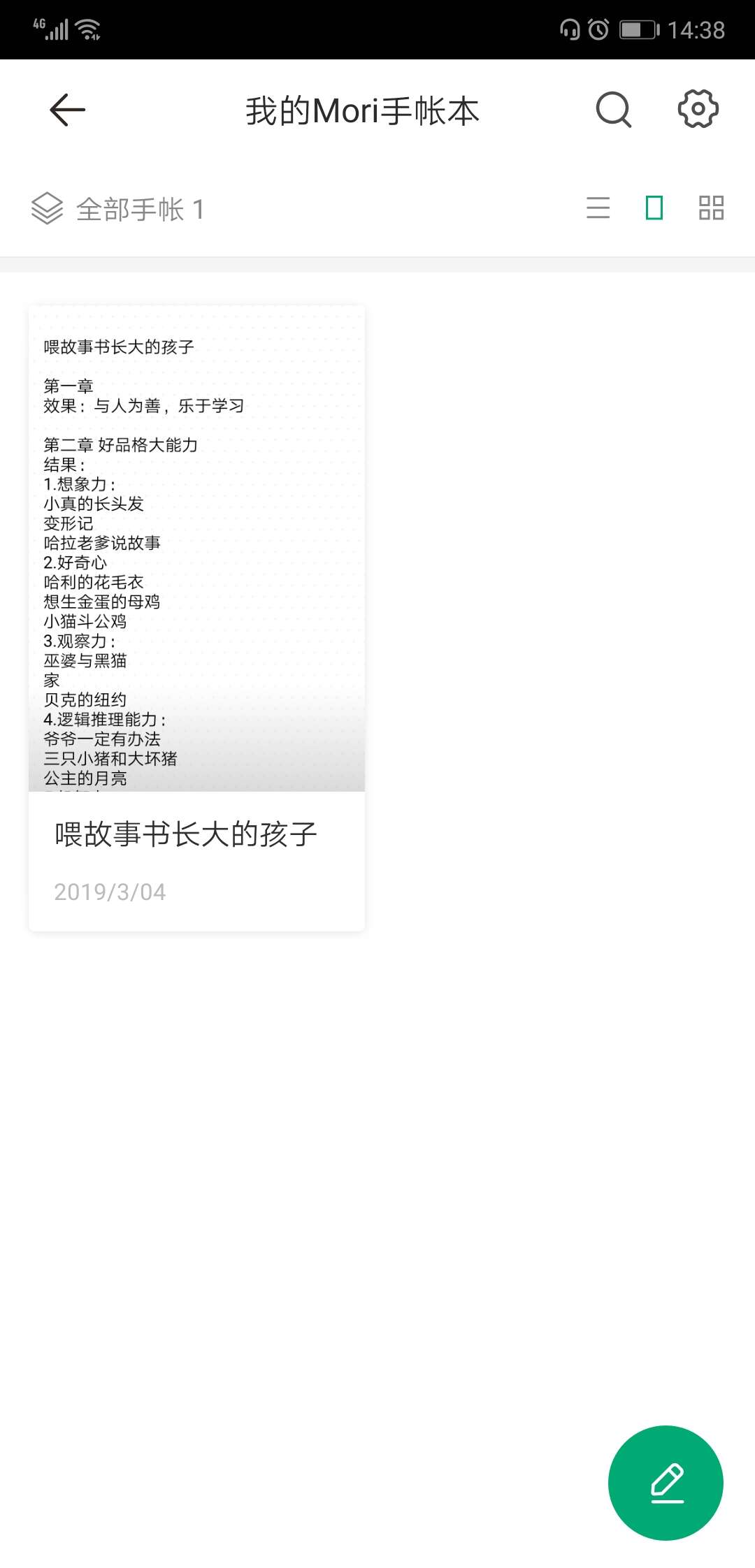Open the note 喂故事书长大的孩子
755x1568 pixels.
point(196,618)
